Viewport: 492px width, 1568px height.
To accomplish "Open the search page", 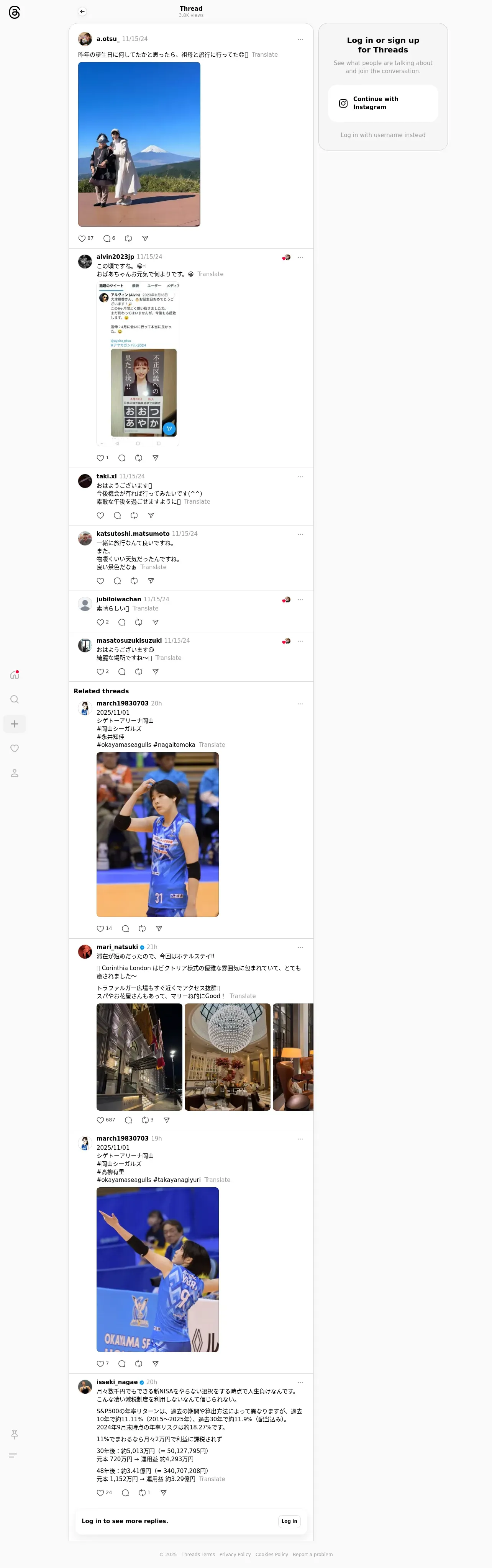I will point(15,699).
